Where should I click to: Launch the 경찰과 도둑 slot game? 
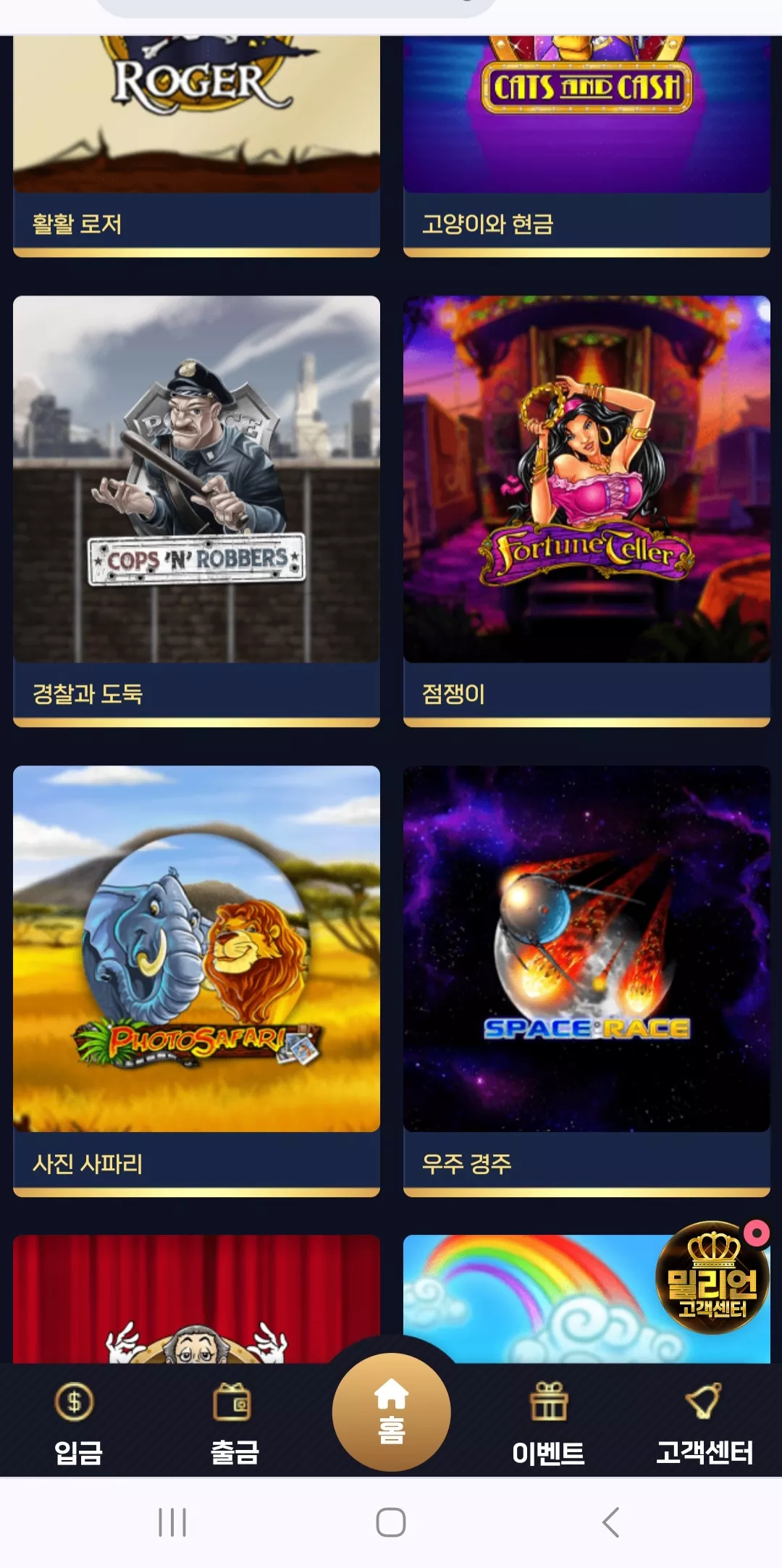coord(196,511)
